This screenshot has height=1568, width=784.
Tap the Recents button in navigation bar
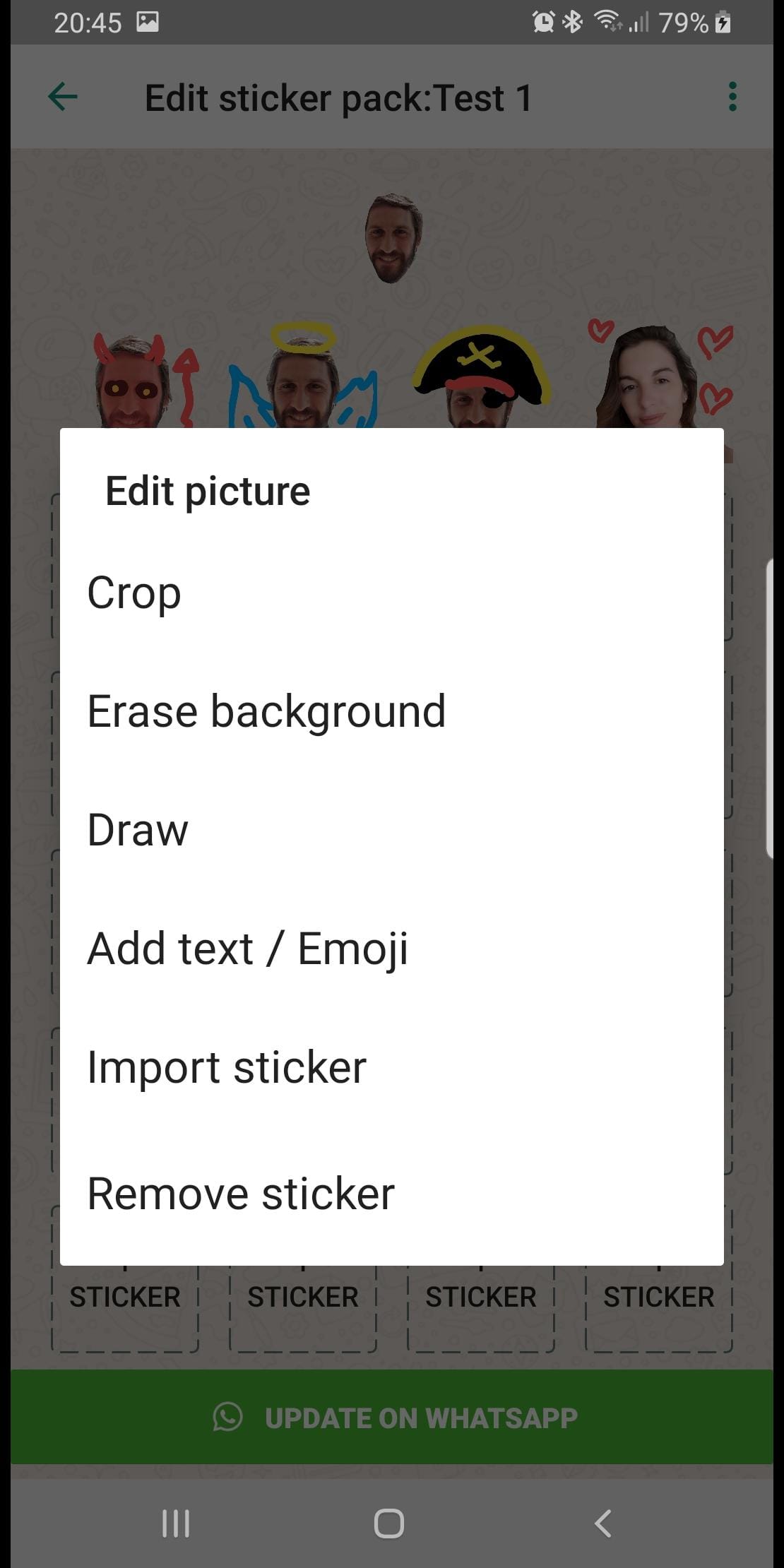(174, 1523)
